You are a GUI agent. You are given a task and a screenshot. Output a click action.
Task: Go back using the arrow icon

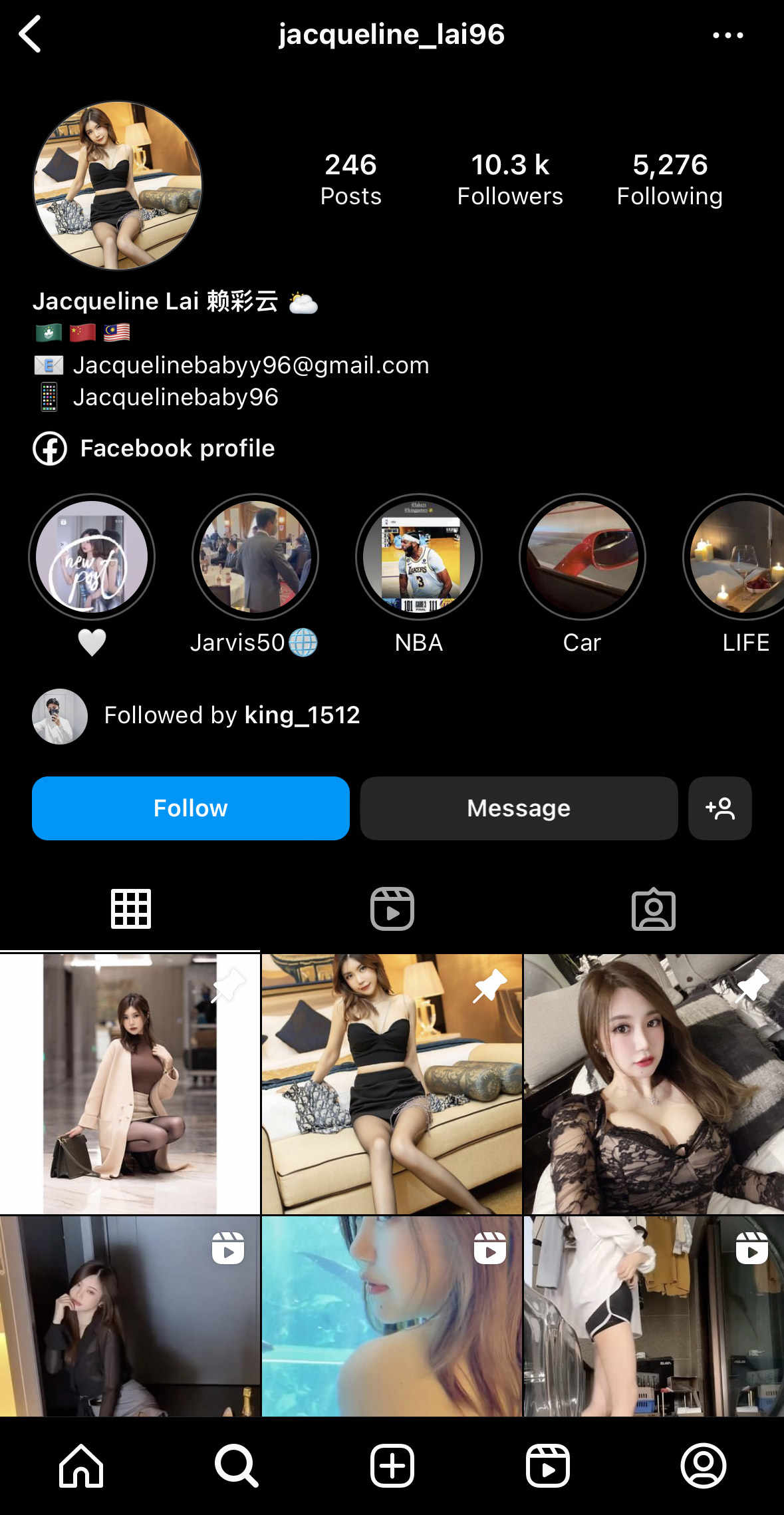point(31,34)
